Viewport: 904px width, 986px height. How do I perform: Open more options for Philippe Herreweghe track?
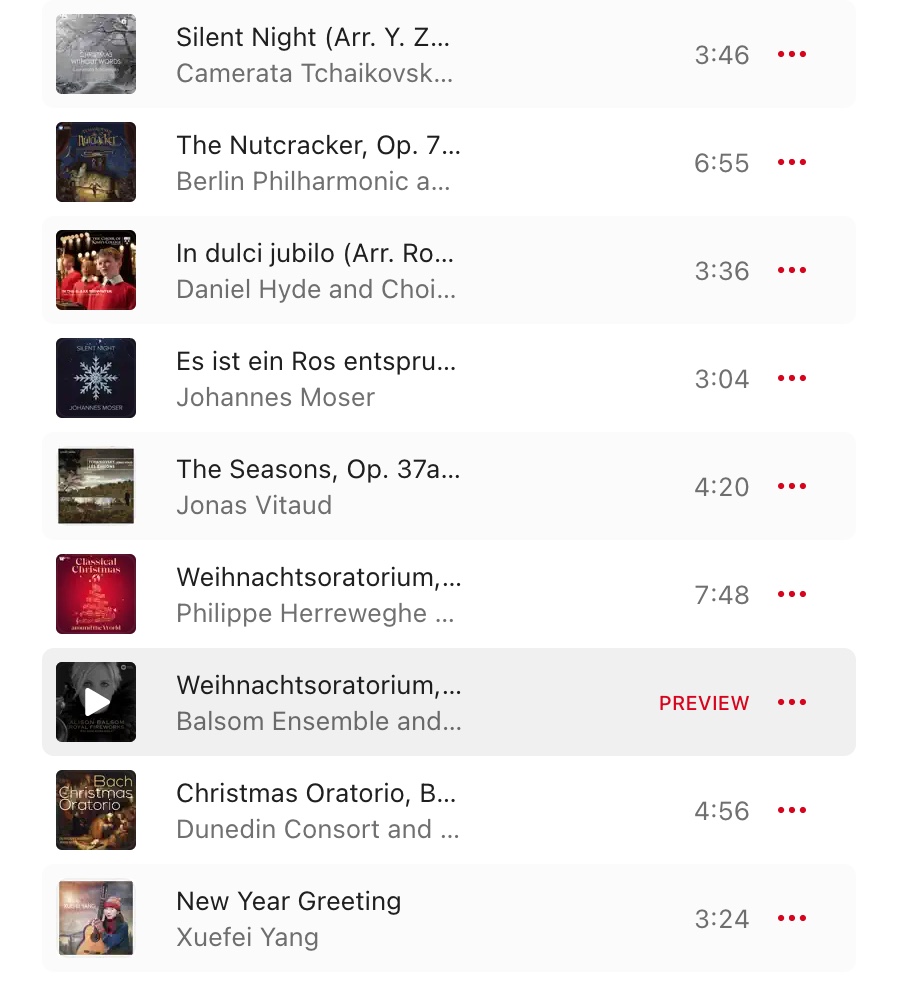pos(792,594)
